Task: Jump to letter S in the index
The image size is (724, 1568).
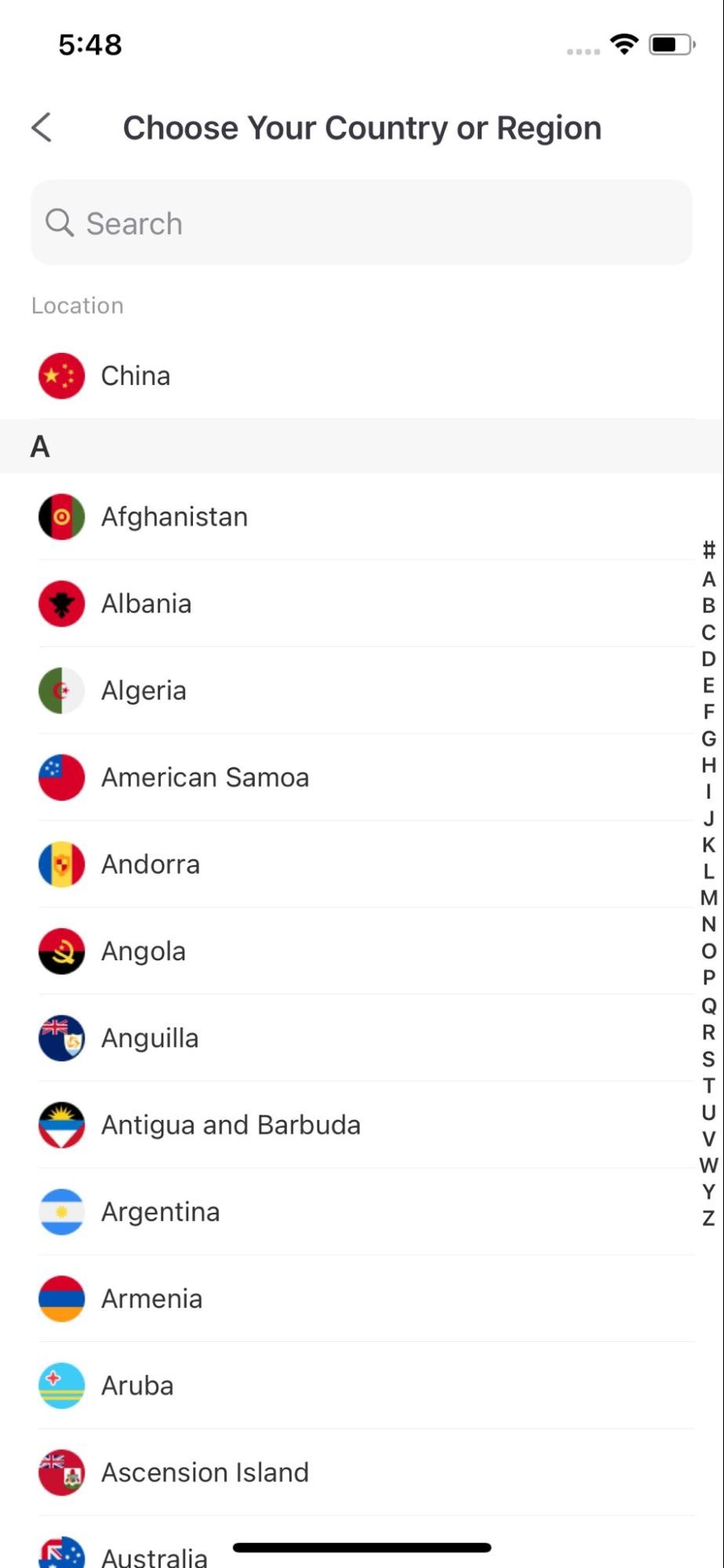Action: pos(708,1059)
